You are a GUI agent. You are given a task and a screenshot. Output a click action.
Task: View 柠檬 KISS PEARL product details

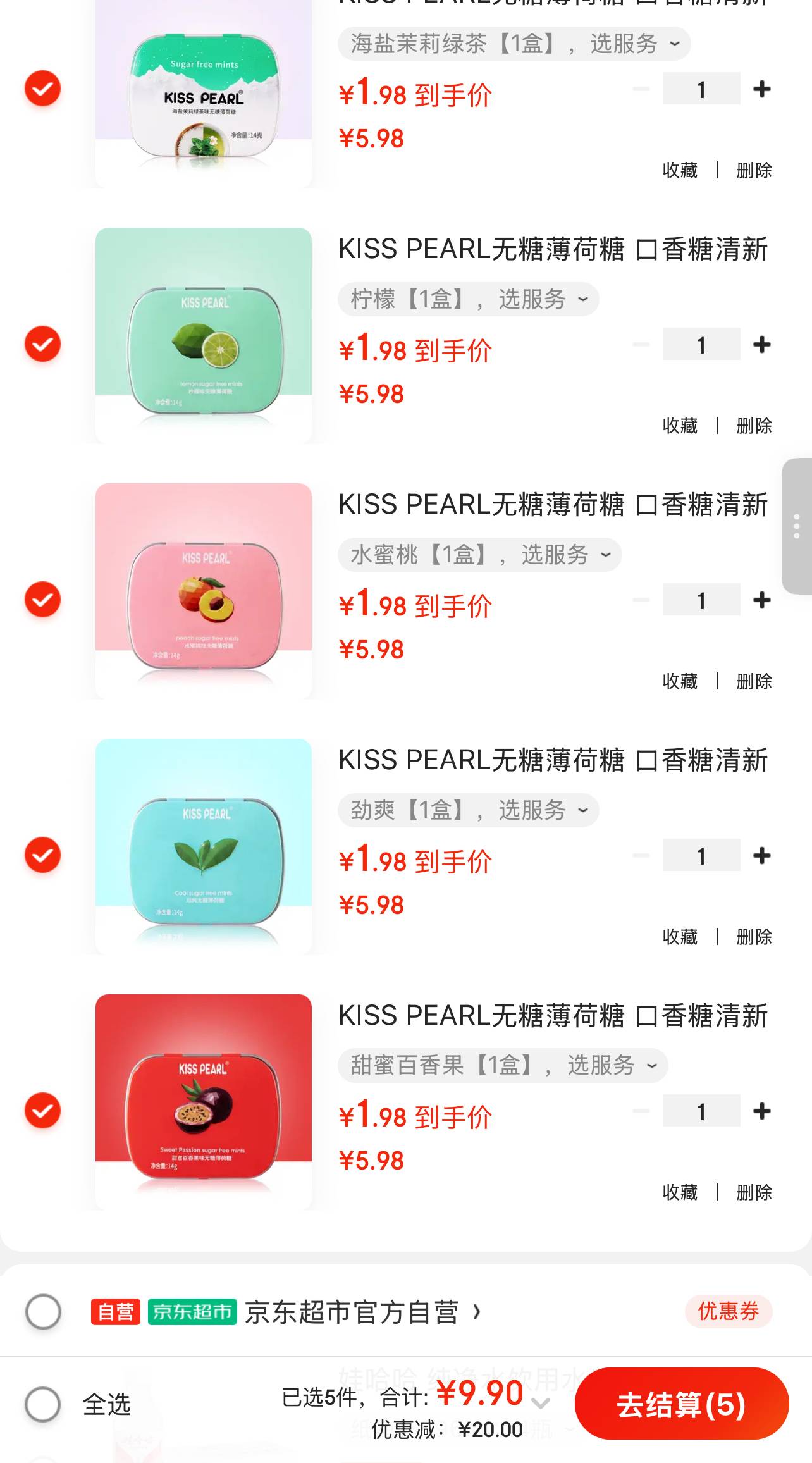click(552, 249)
